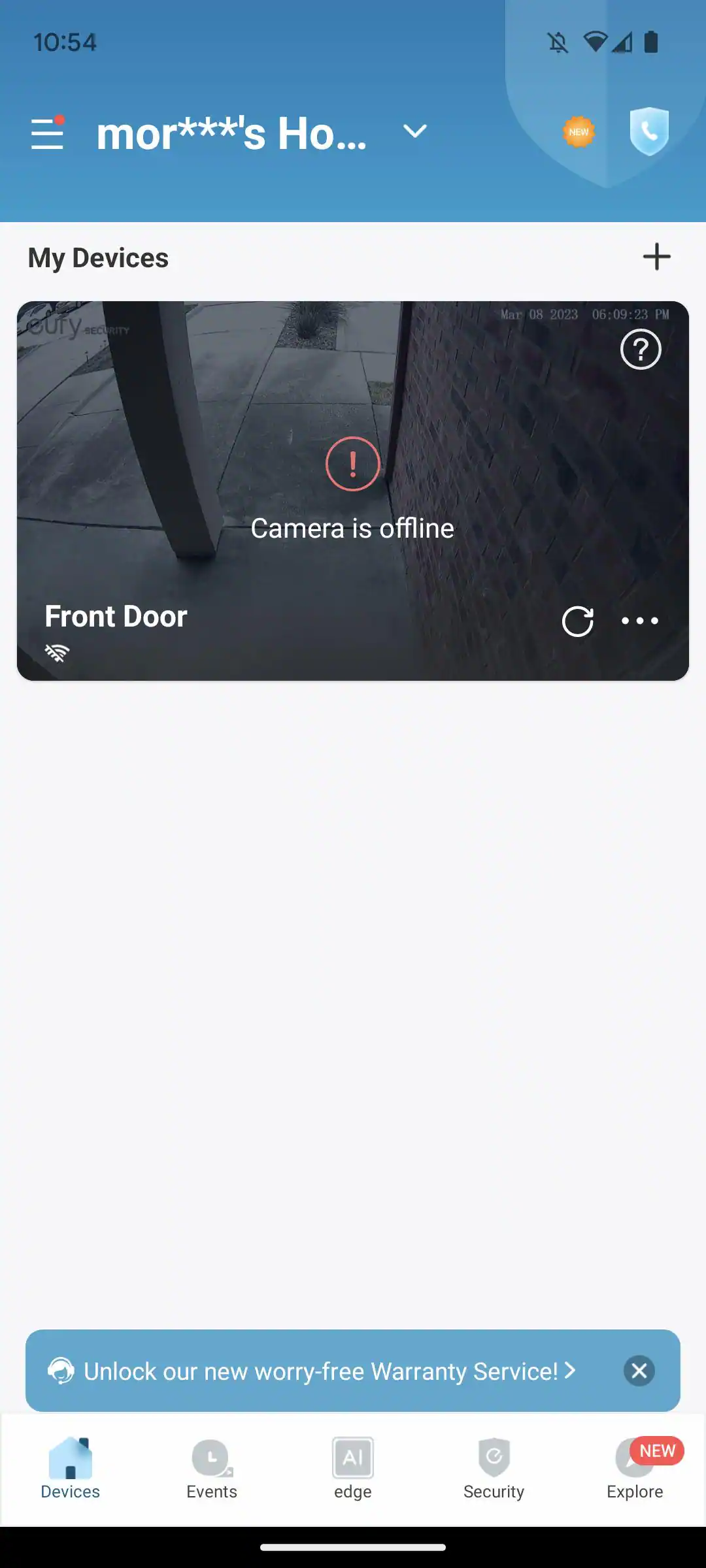Expand the home selector dropdown
Image resolution: width=706 pixels, height=1568 pixels.
point(414,132)
